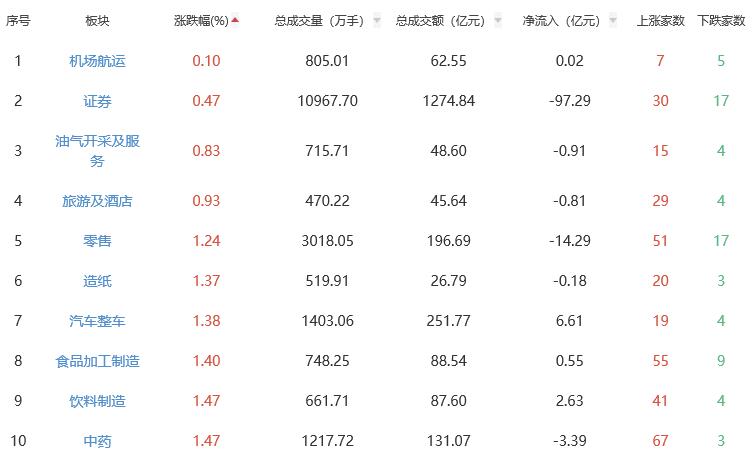Viewport: 753px width, 458px height.
Task: Open the 汽车整车 sector
Action: coord(97,321)
